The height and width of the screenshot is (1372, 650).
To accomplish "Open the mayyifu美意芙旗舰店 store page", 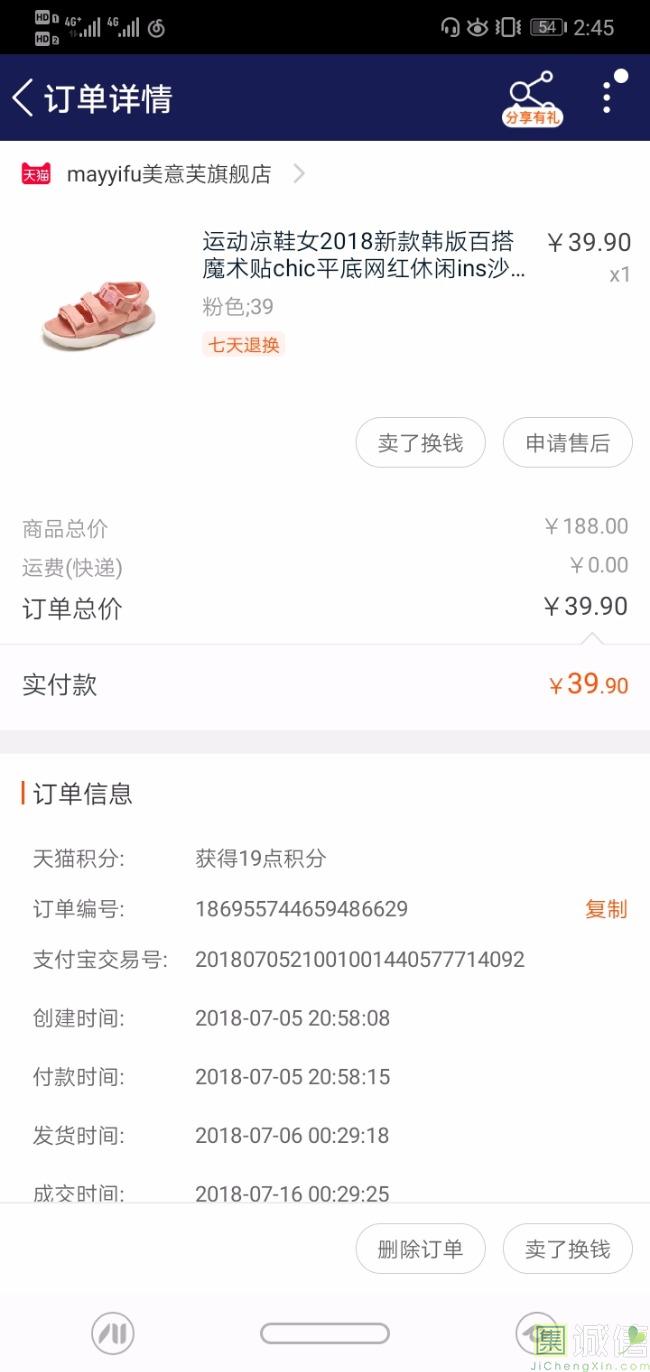I will click(168, 174).
